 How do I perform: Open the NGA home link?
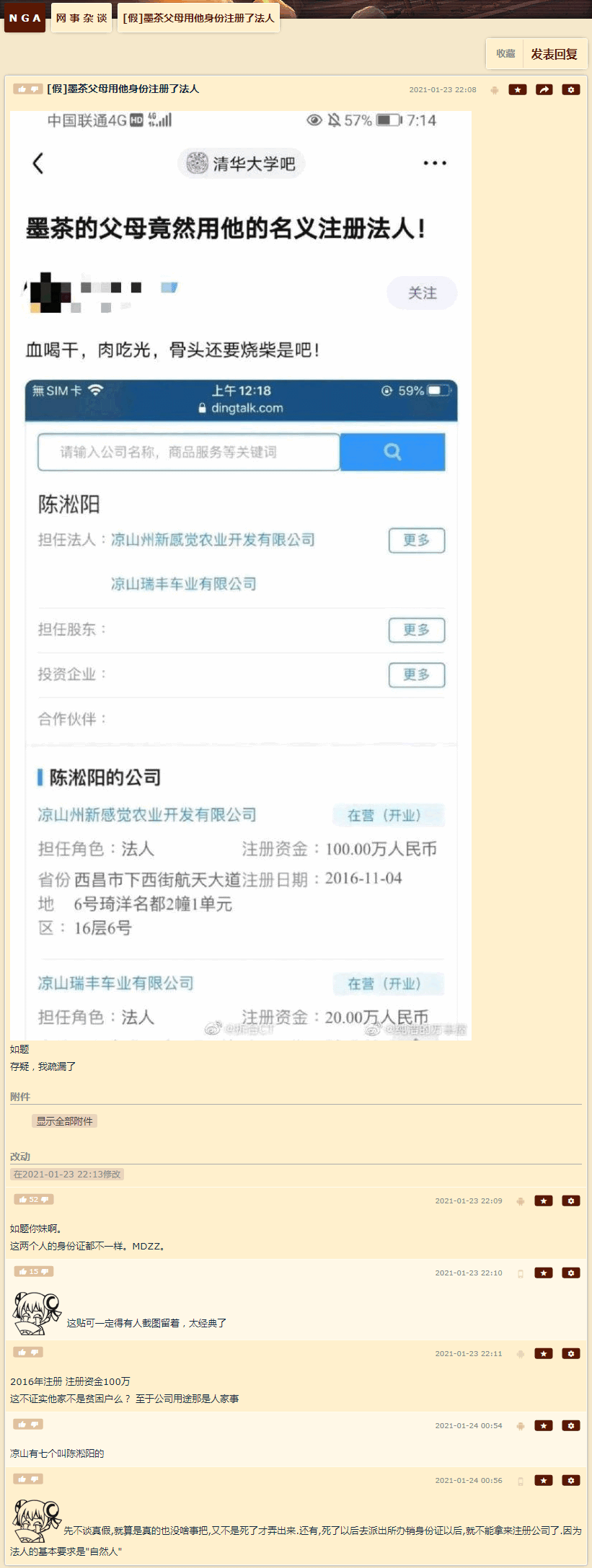[x=25, y=18]
